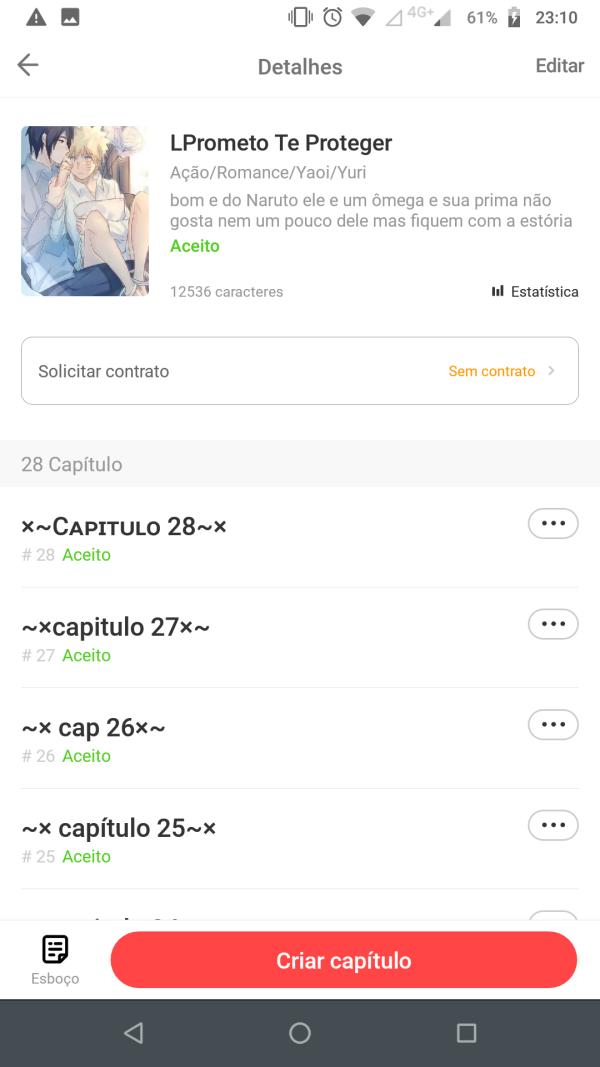The width and height of the screenshot is (600, 1067).
Task: Create a chapter with Criar capítulo
Action: click(x=344, y=961)
